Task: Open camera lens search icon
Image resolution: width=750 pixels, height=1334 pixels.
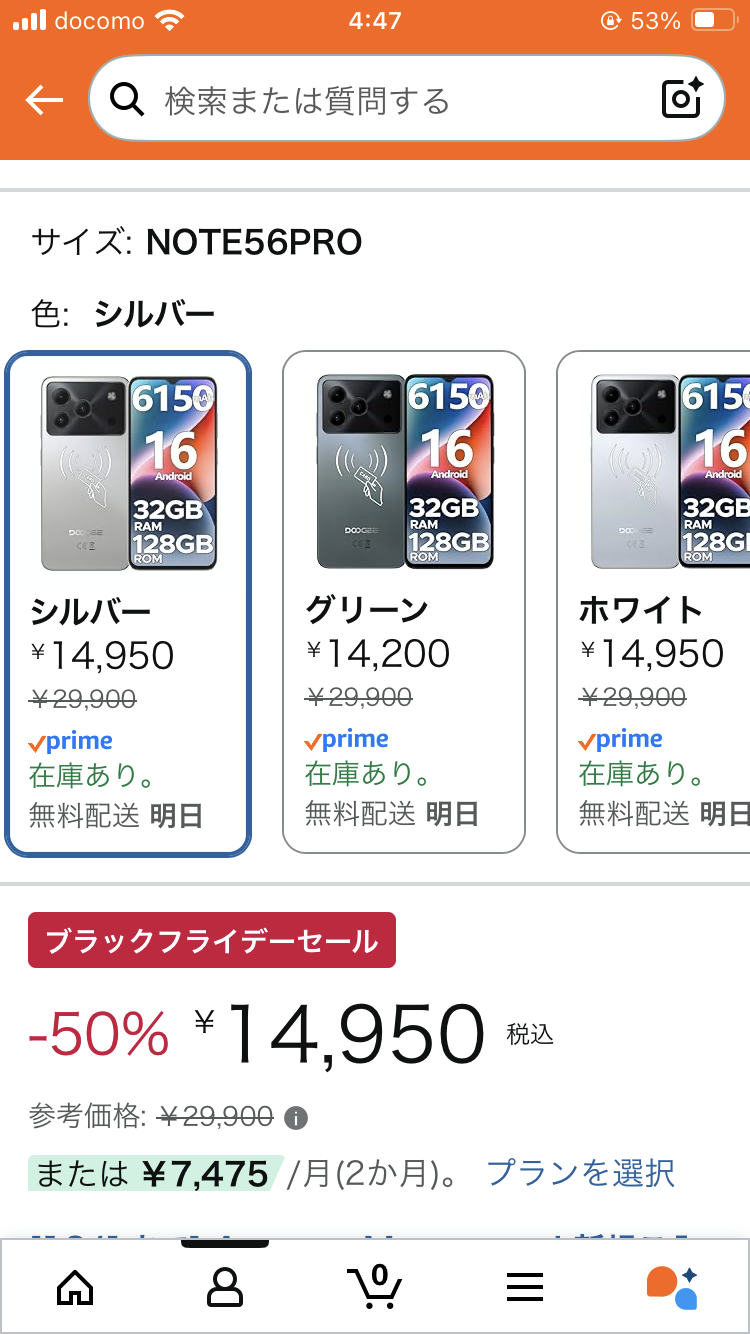Action: (683, 100)
